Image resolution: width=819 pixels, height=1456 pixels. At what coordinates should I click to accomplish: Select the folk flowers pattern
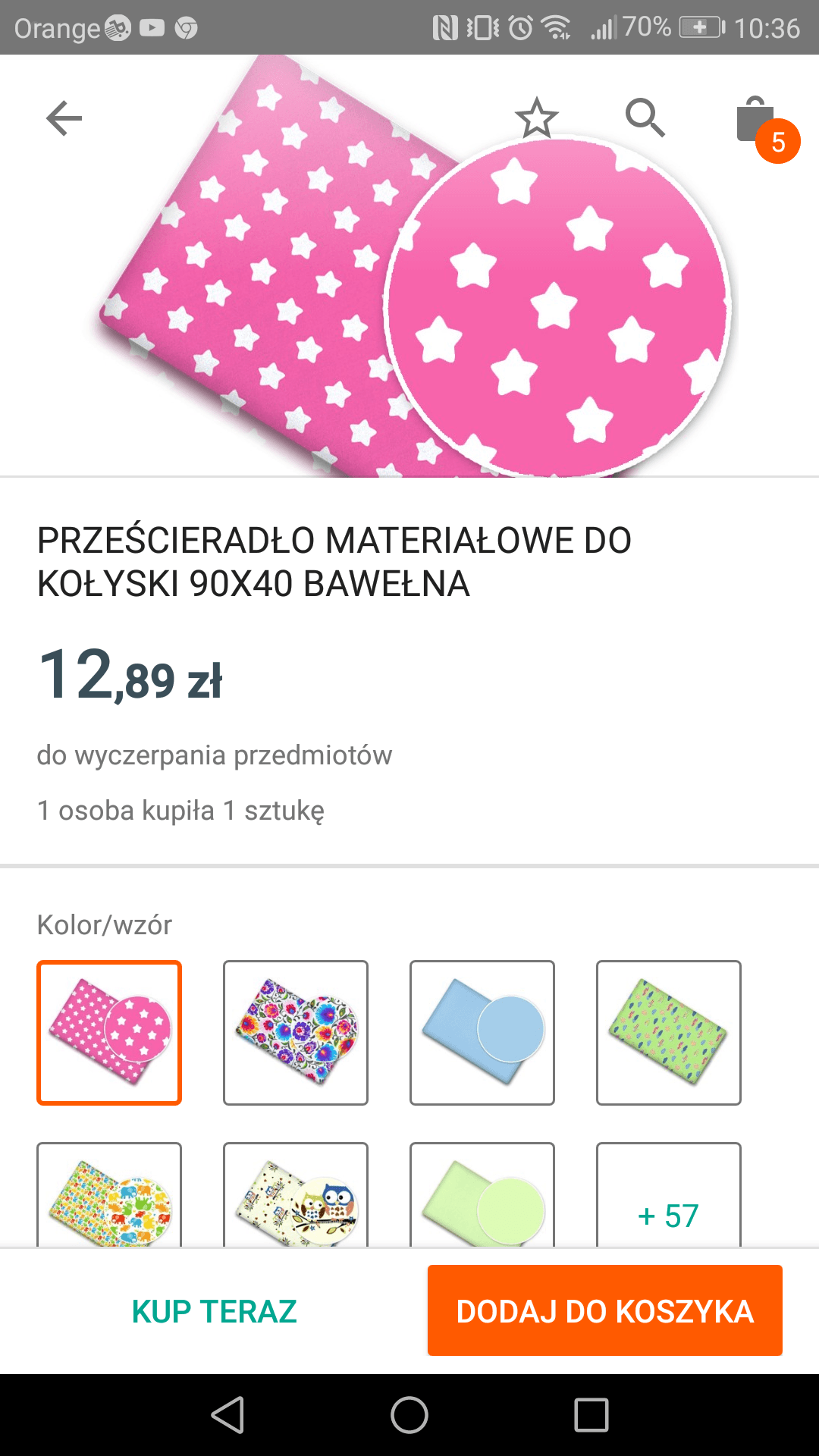click(296, 1033)
